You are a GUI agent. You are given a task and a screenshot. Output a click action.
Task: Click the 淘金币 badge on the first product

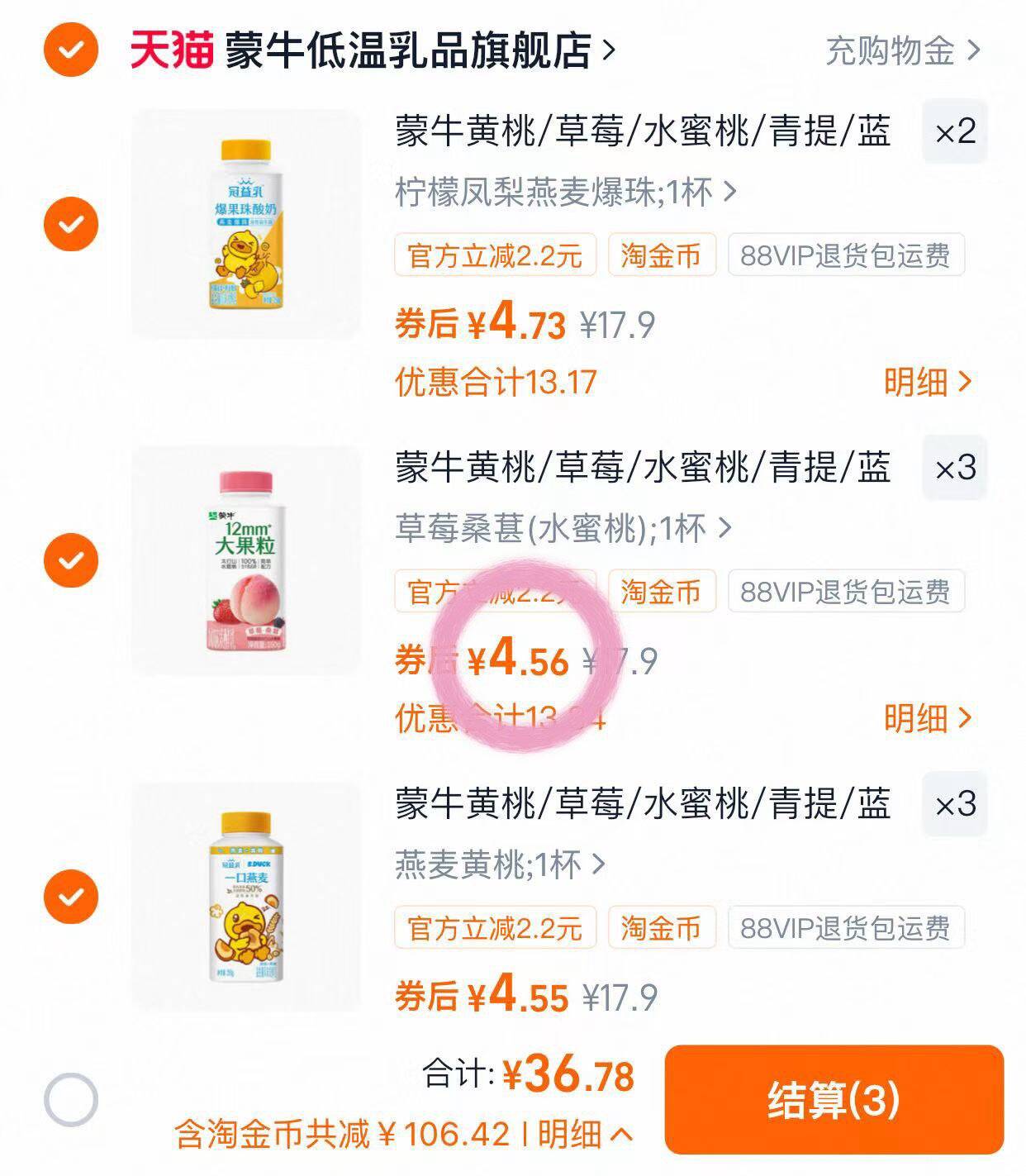pyautogui.click(x=661, y=256)
